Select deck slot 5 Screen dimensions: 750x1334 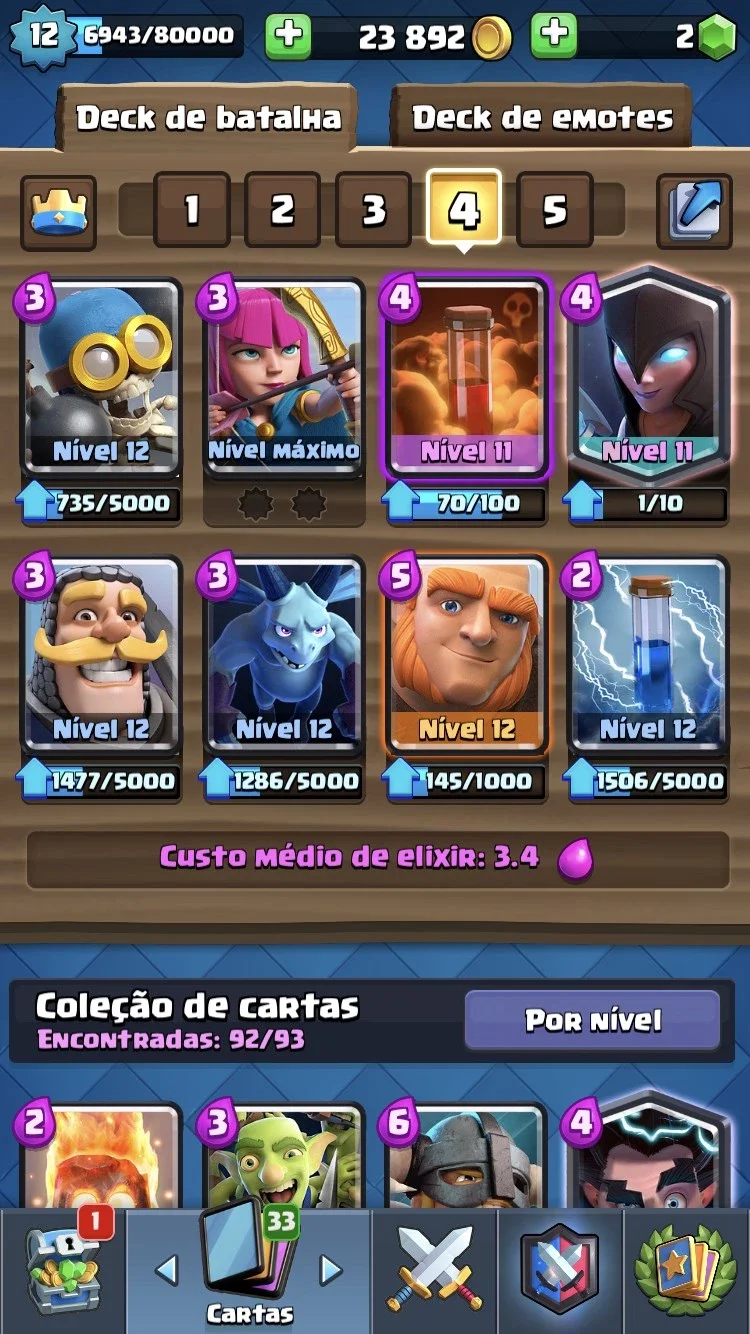[x=555, y=210]
